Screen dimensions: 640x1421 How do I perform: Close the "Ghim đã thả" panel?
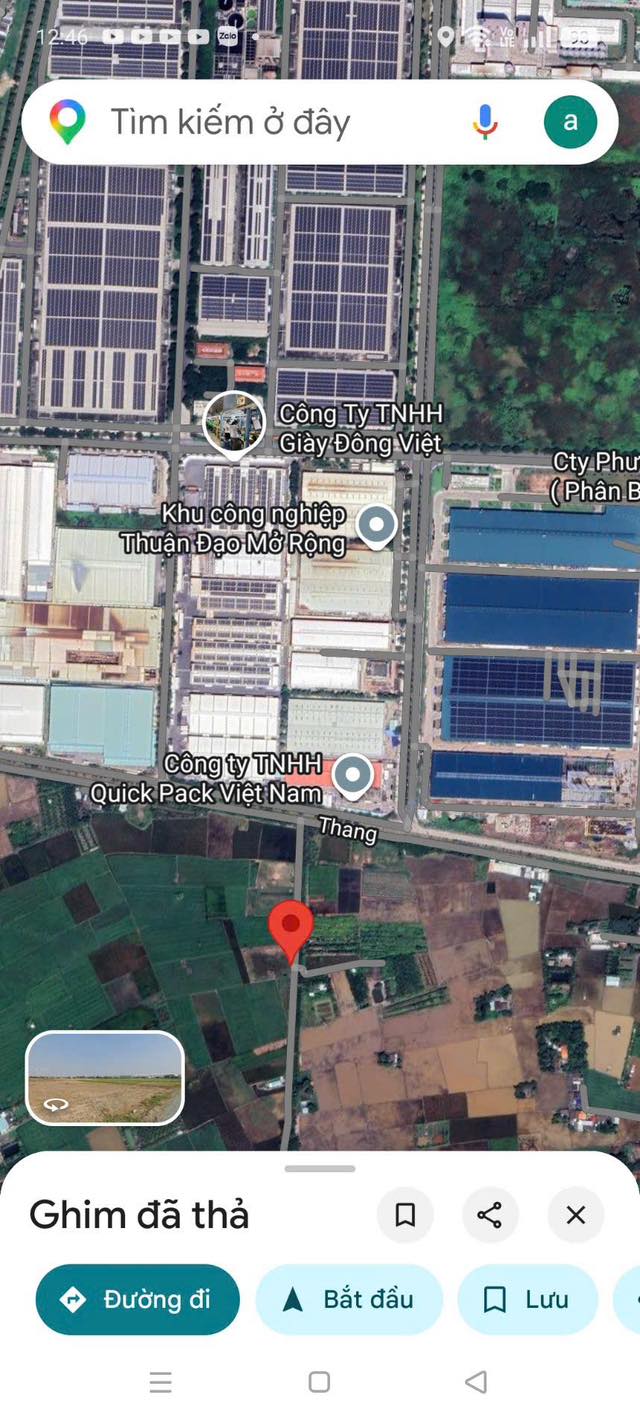pos(576,1215)
